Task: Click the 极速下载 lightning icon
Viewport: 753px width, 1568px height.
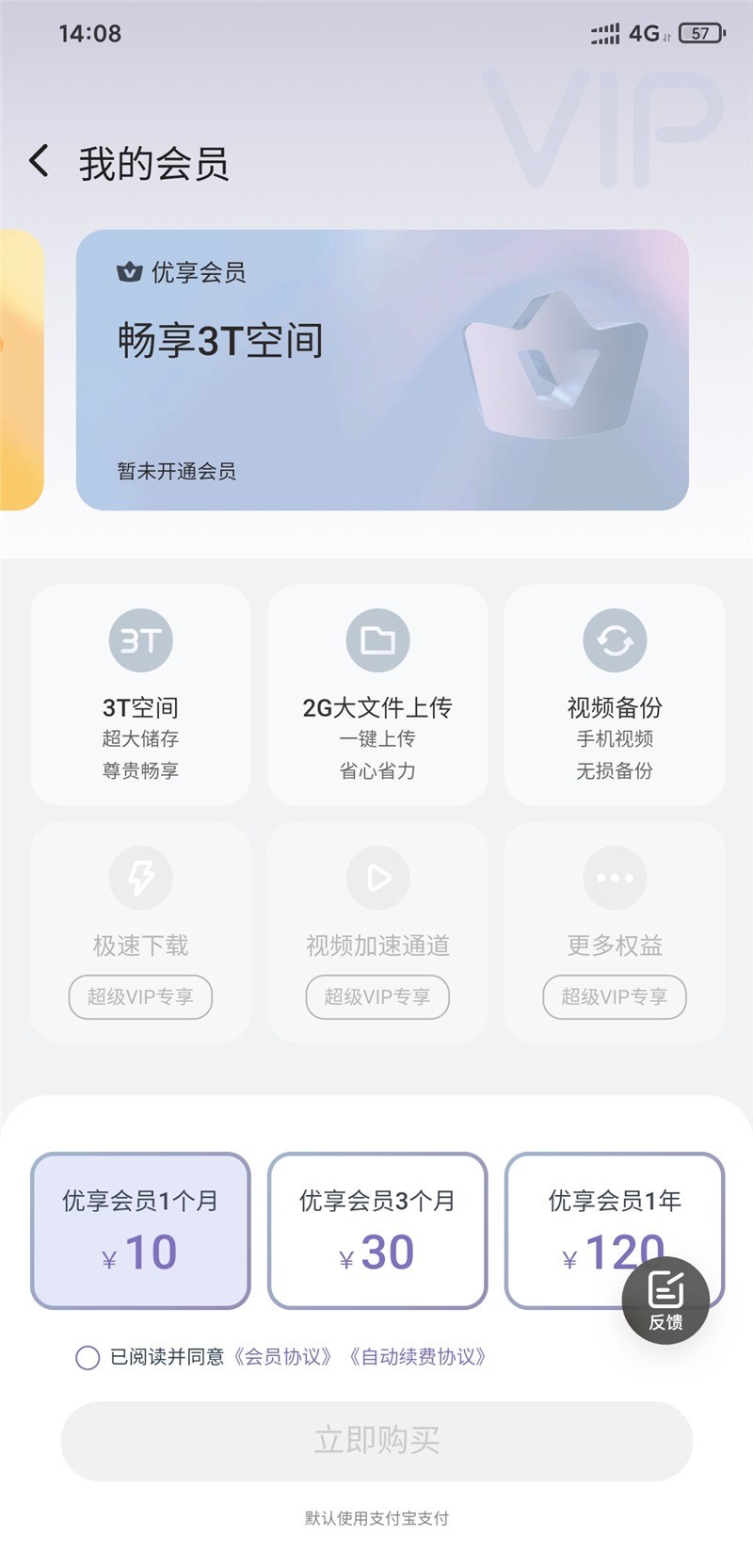Action: coord(140,878)
